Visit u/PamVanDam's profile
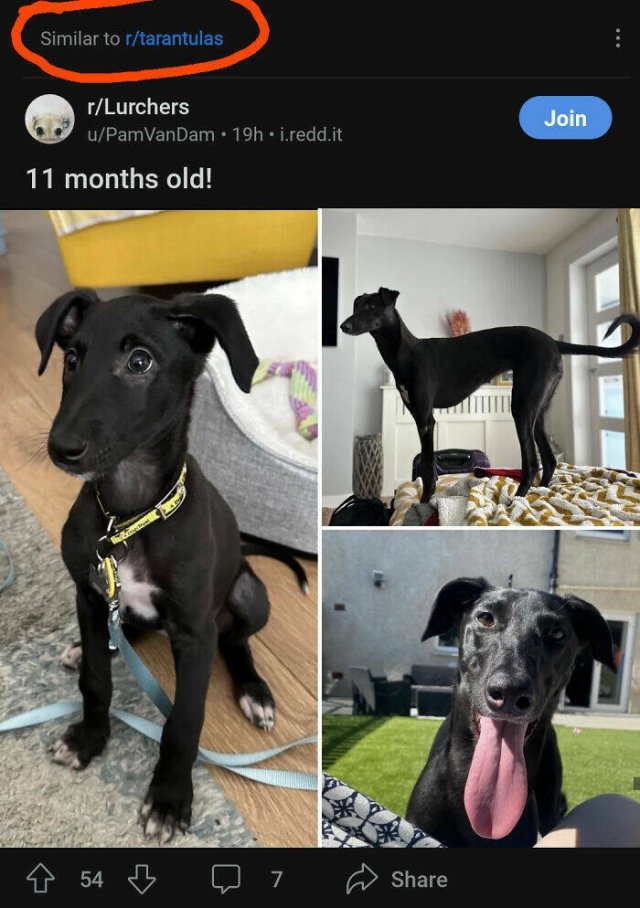This screenshot has width=640, height=908. tap(151, 134)
